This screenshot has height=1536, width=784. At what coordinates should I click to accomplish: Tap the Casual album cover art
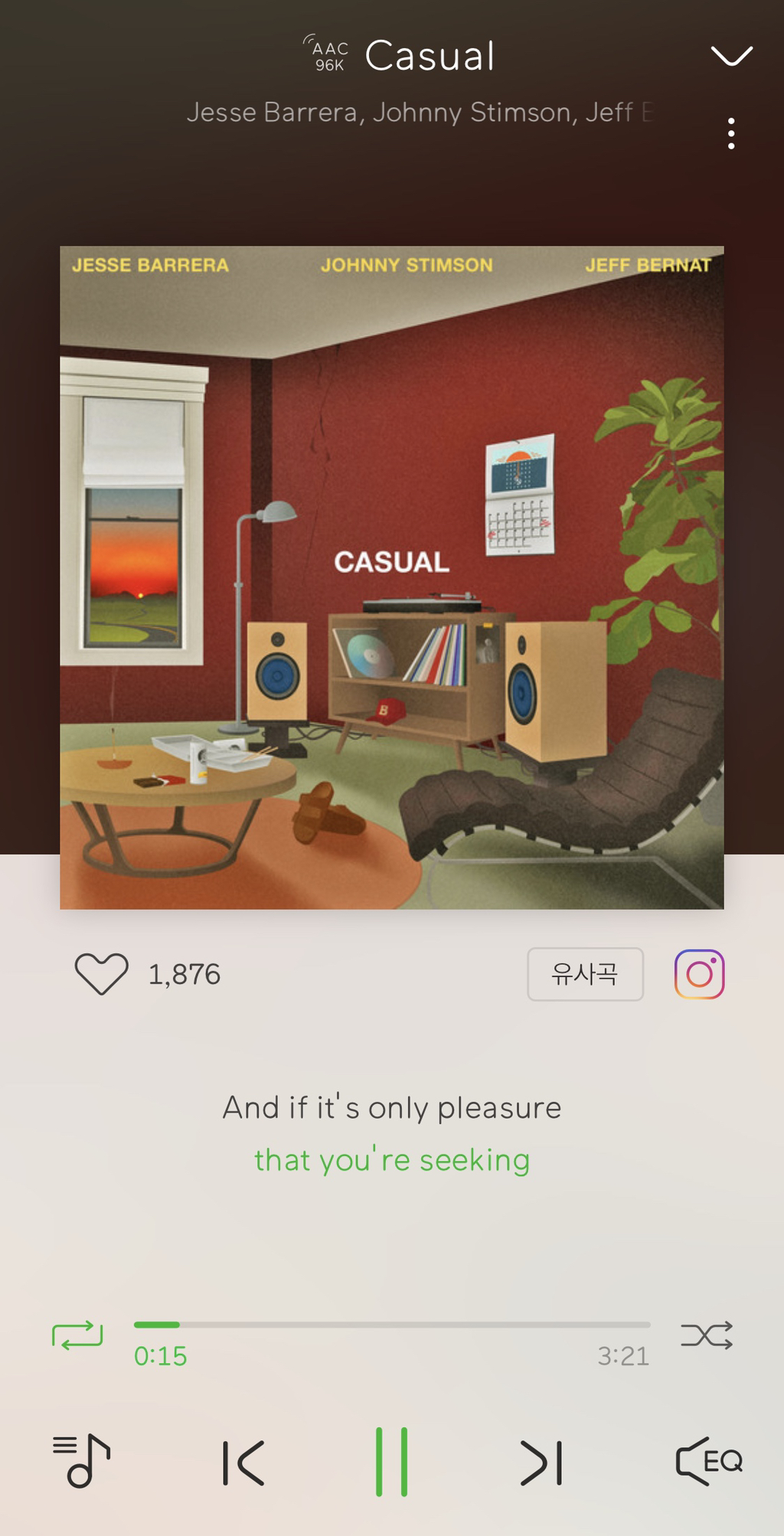[392, 577]
